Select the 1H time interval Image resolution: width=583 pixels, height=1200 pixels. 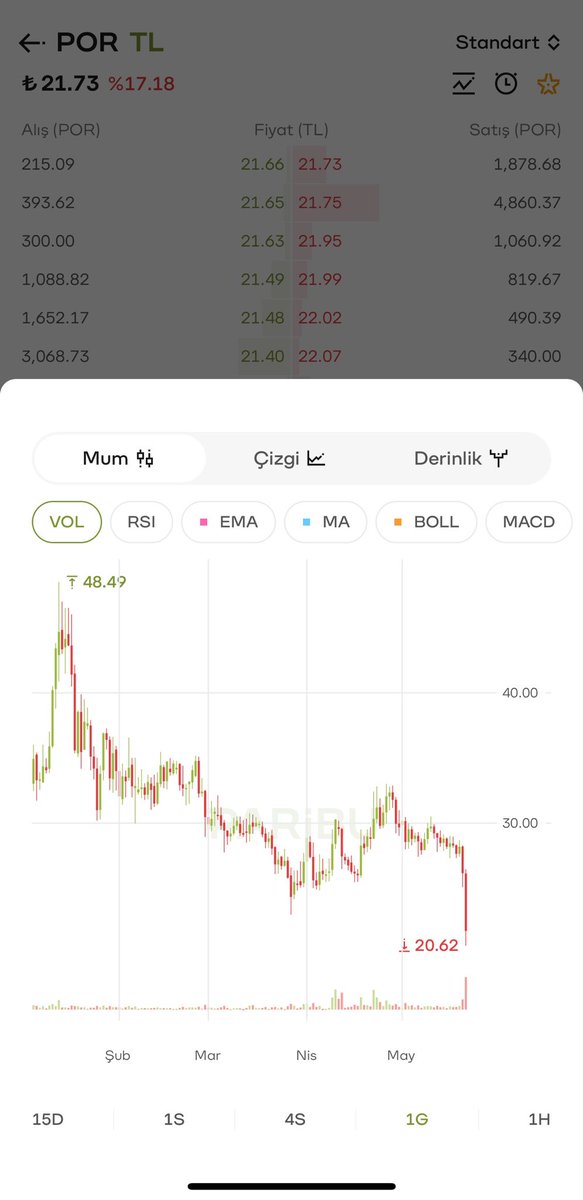point(539,1119)
